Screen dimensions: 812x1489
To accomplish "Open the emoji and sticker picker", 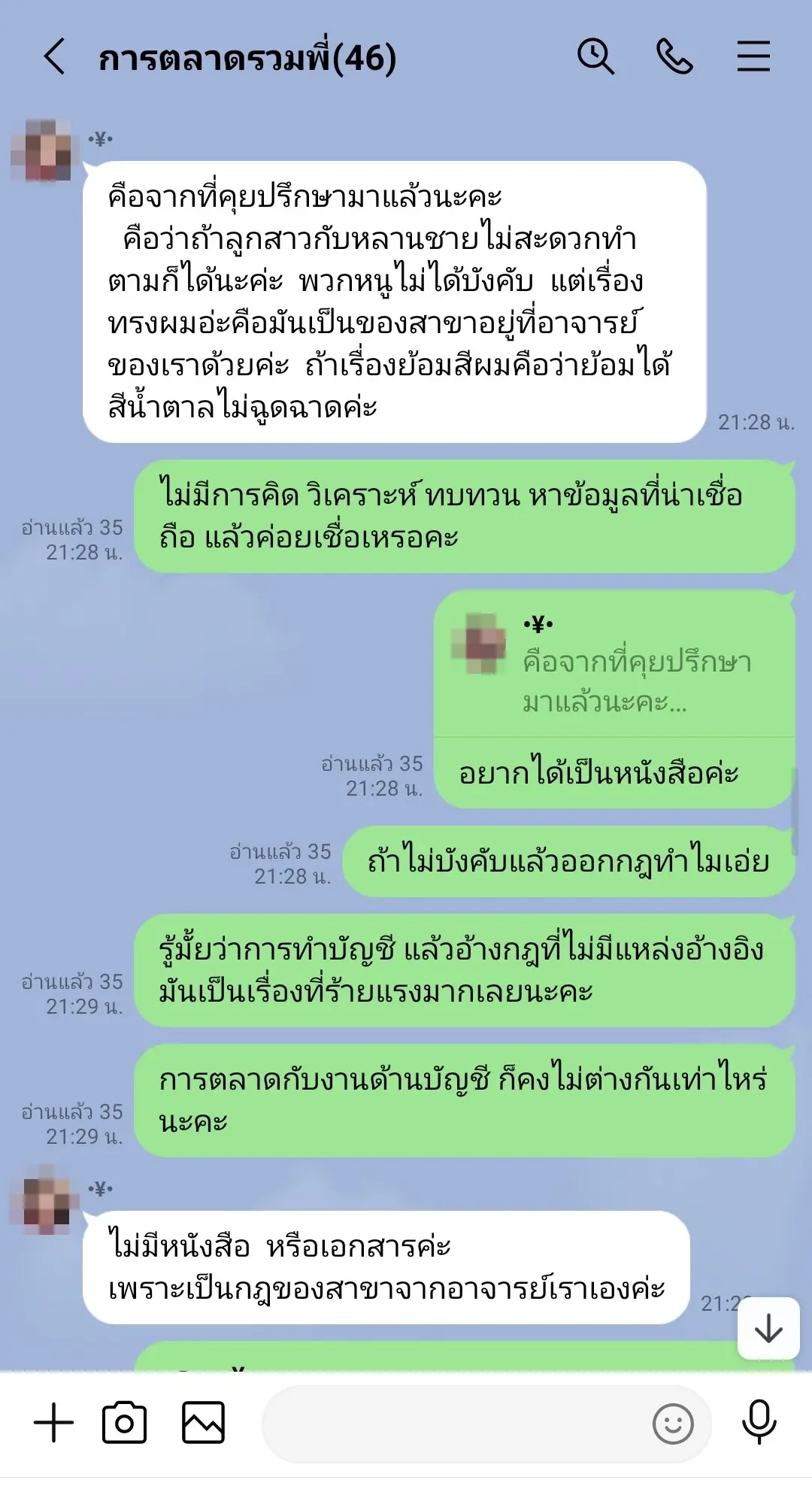I will pyautogui.click(x=672, y=1424).
